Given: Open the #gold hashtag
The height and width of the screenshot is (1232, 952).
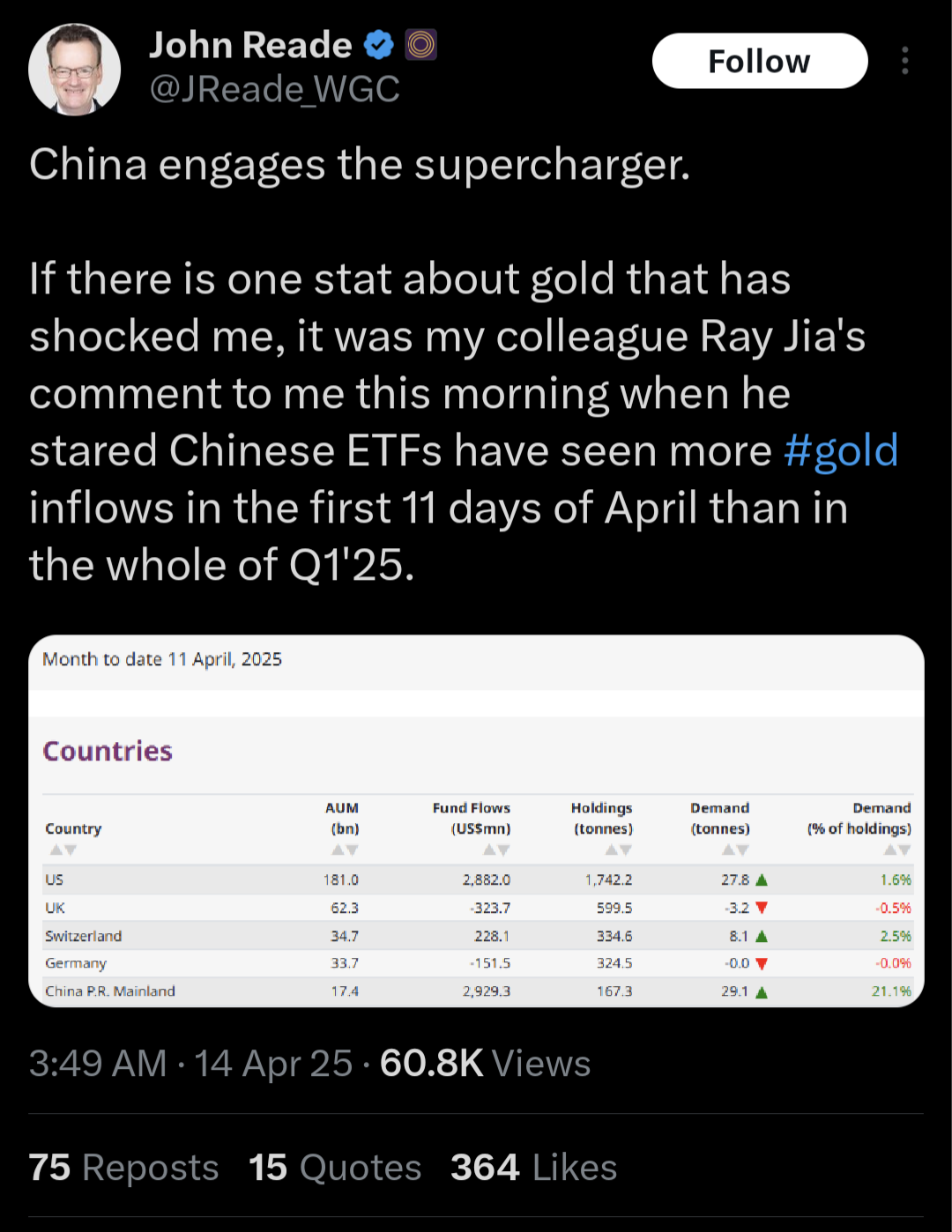Looking at the screenshot, I should coord(840,450).
